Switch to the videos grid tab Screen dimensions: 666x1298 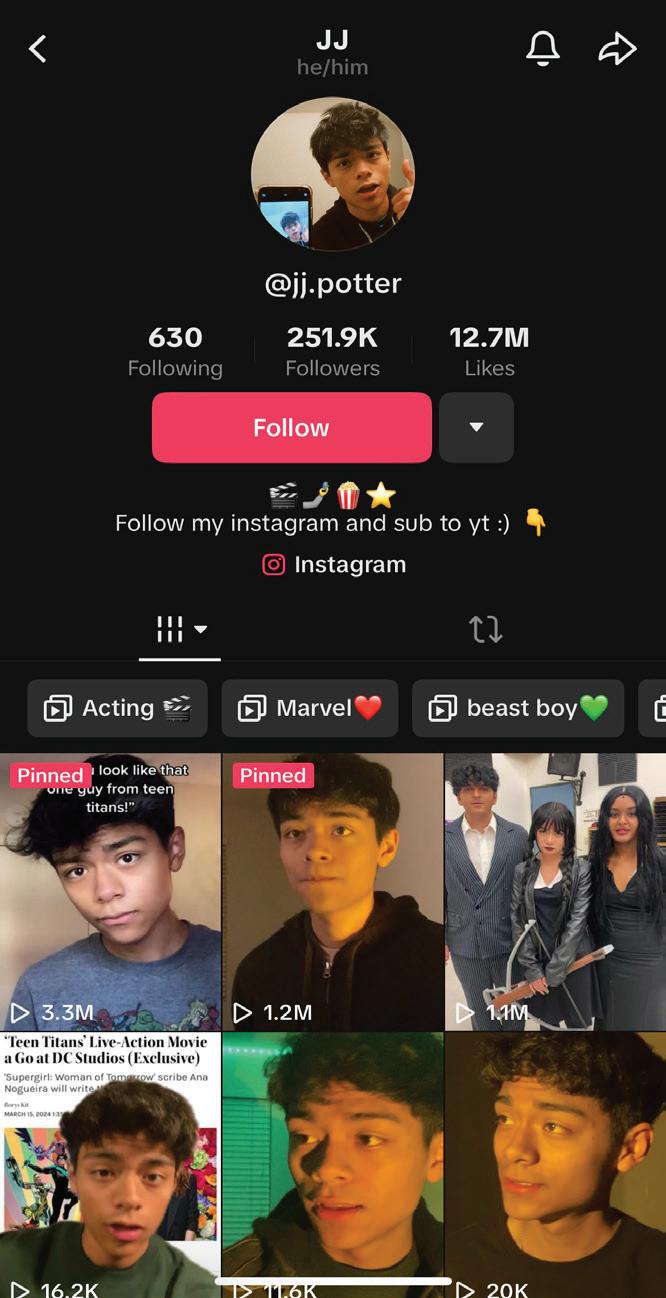(x=180, y=630)
